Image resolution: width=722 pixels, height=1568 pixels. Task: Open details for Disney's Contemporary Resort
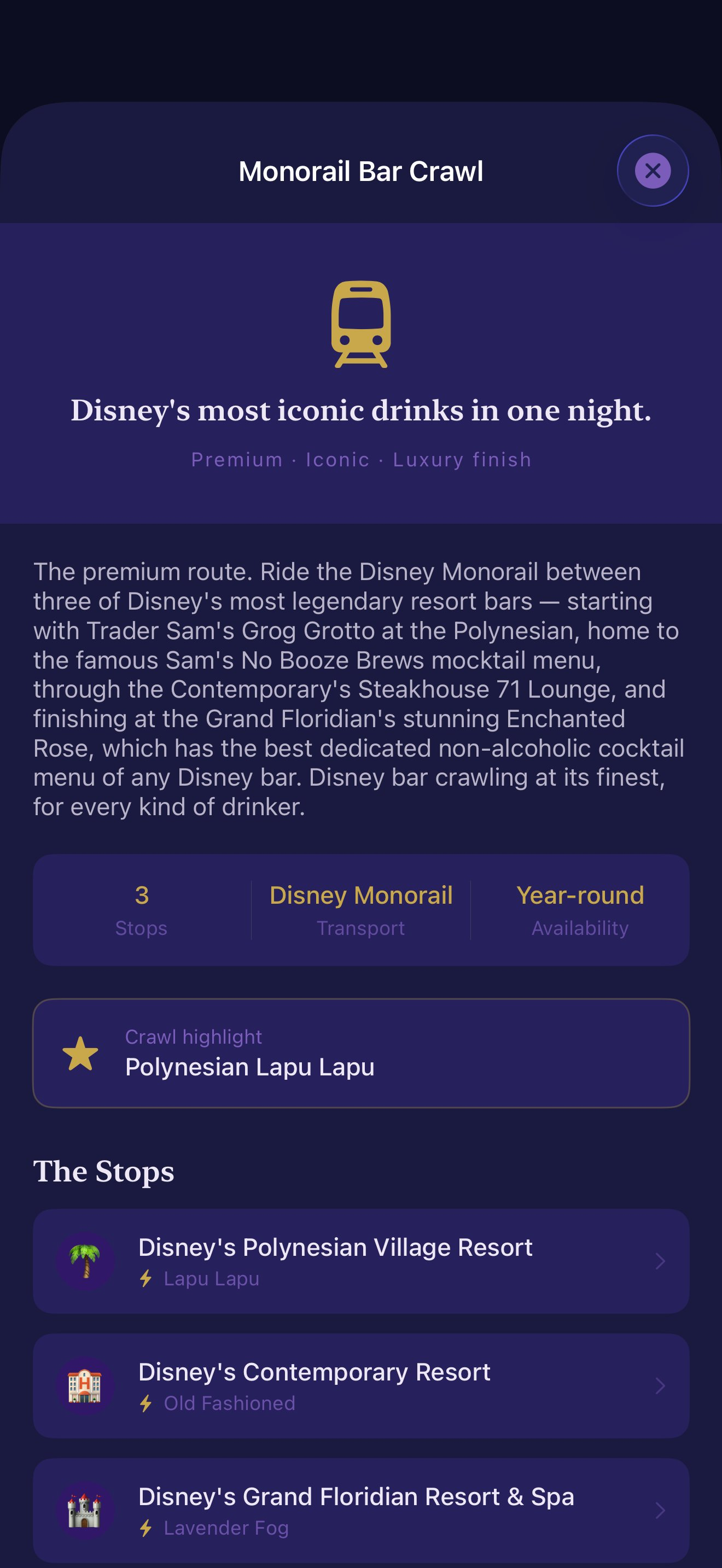click(361, 1386)
